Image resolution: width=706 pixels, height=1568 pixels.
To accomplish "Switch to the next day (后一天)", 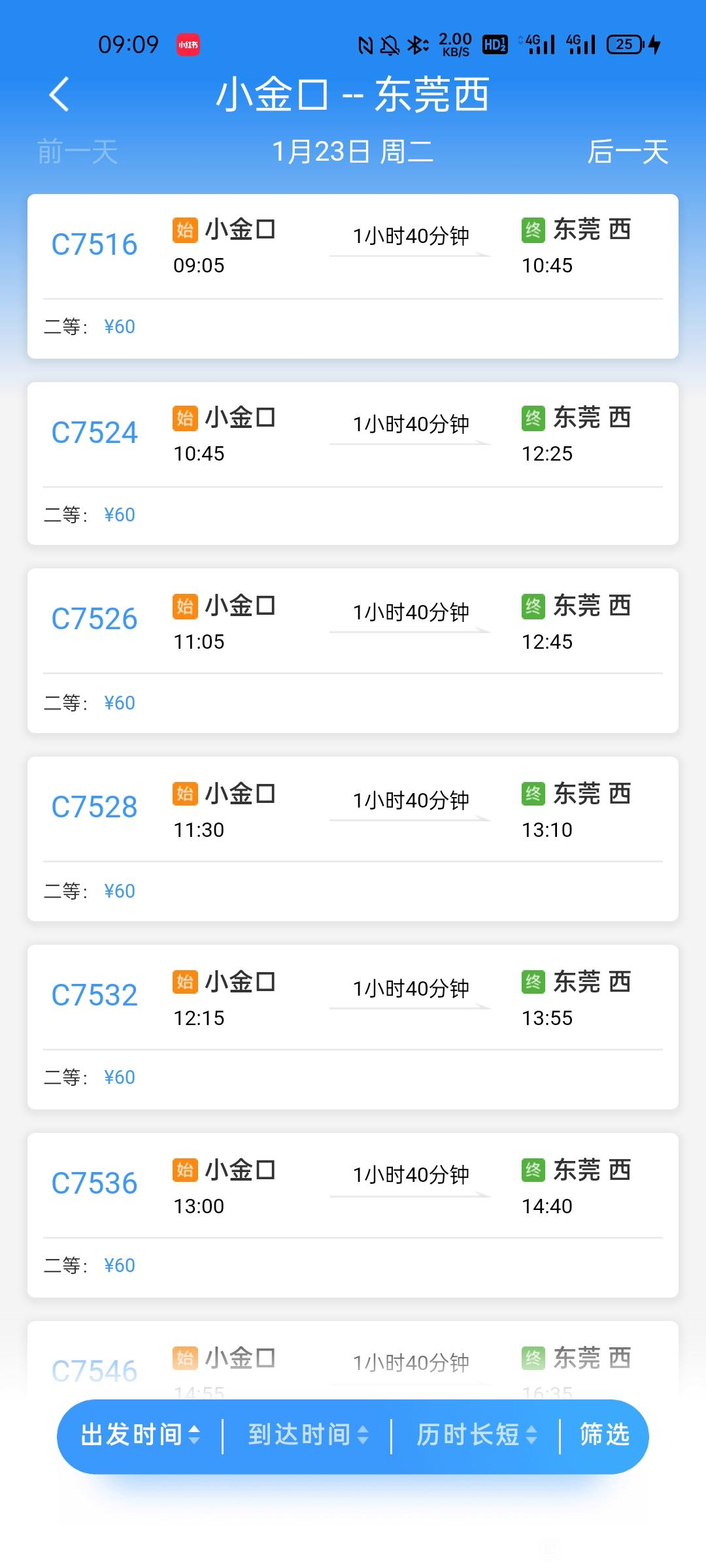I will 628,152.
